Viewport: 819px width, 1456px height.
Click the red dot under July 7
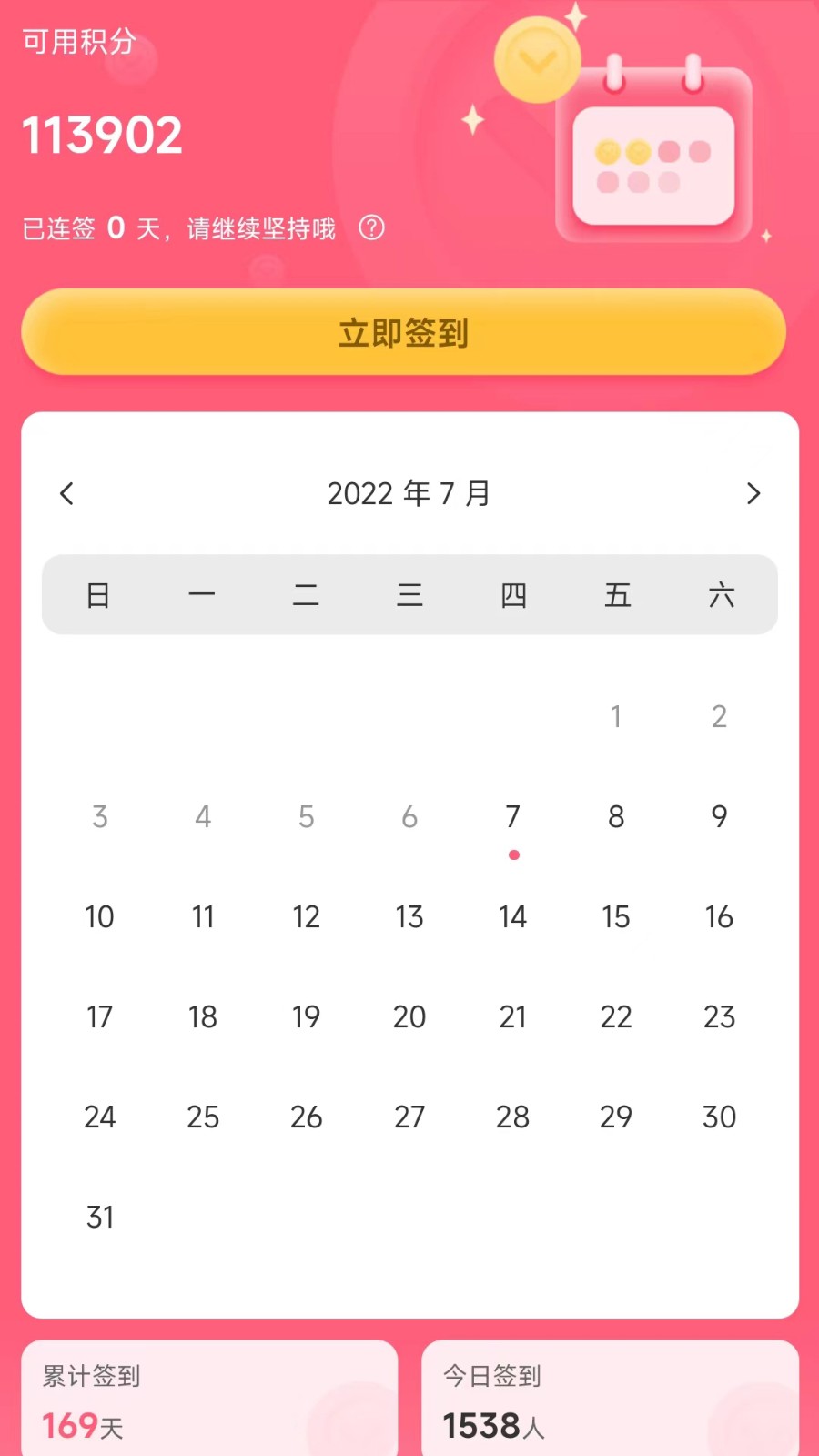pyautogui.click(x=514, y=854)
